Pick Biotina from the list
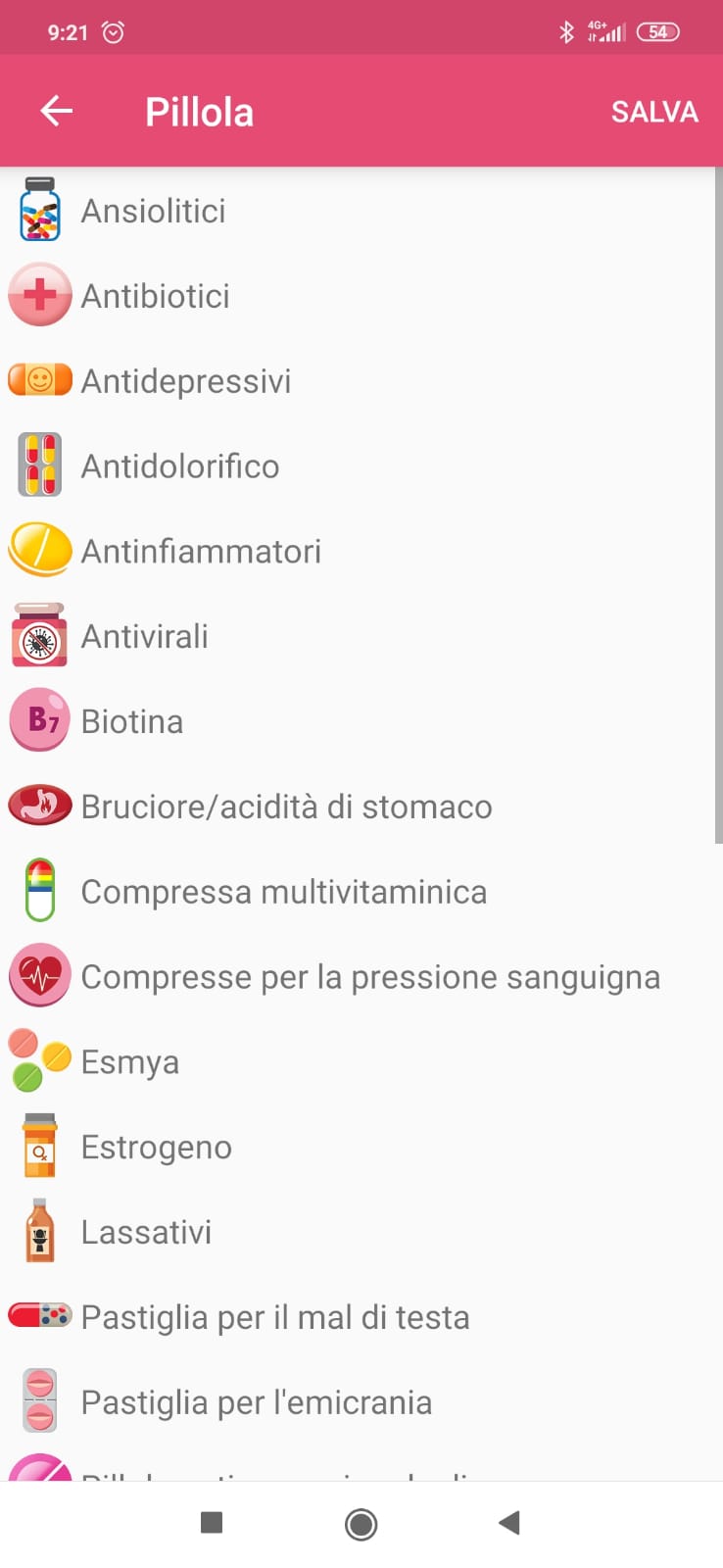 (132, 722)
